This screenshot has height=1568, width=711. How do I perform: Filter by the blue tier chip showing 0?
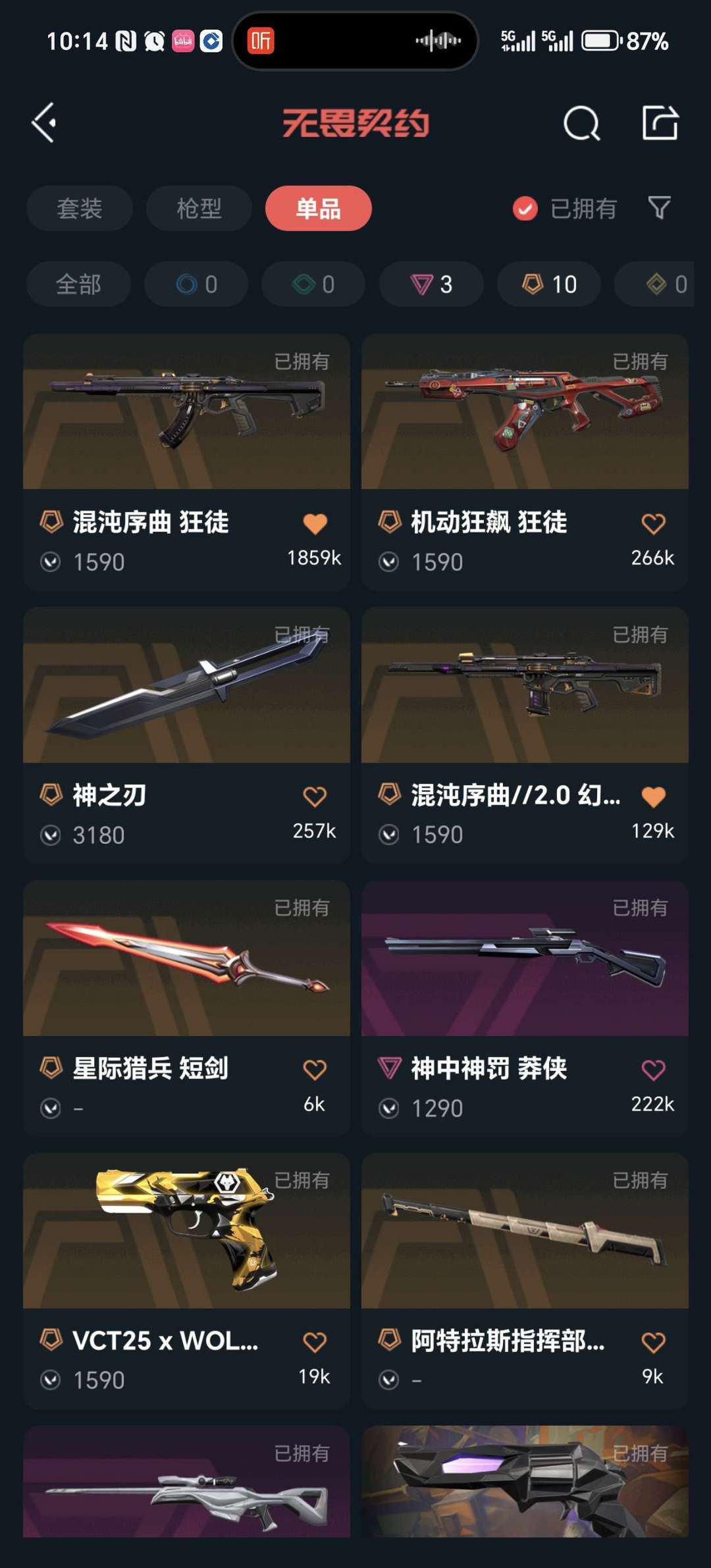[x=196, y=284]
